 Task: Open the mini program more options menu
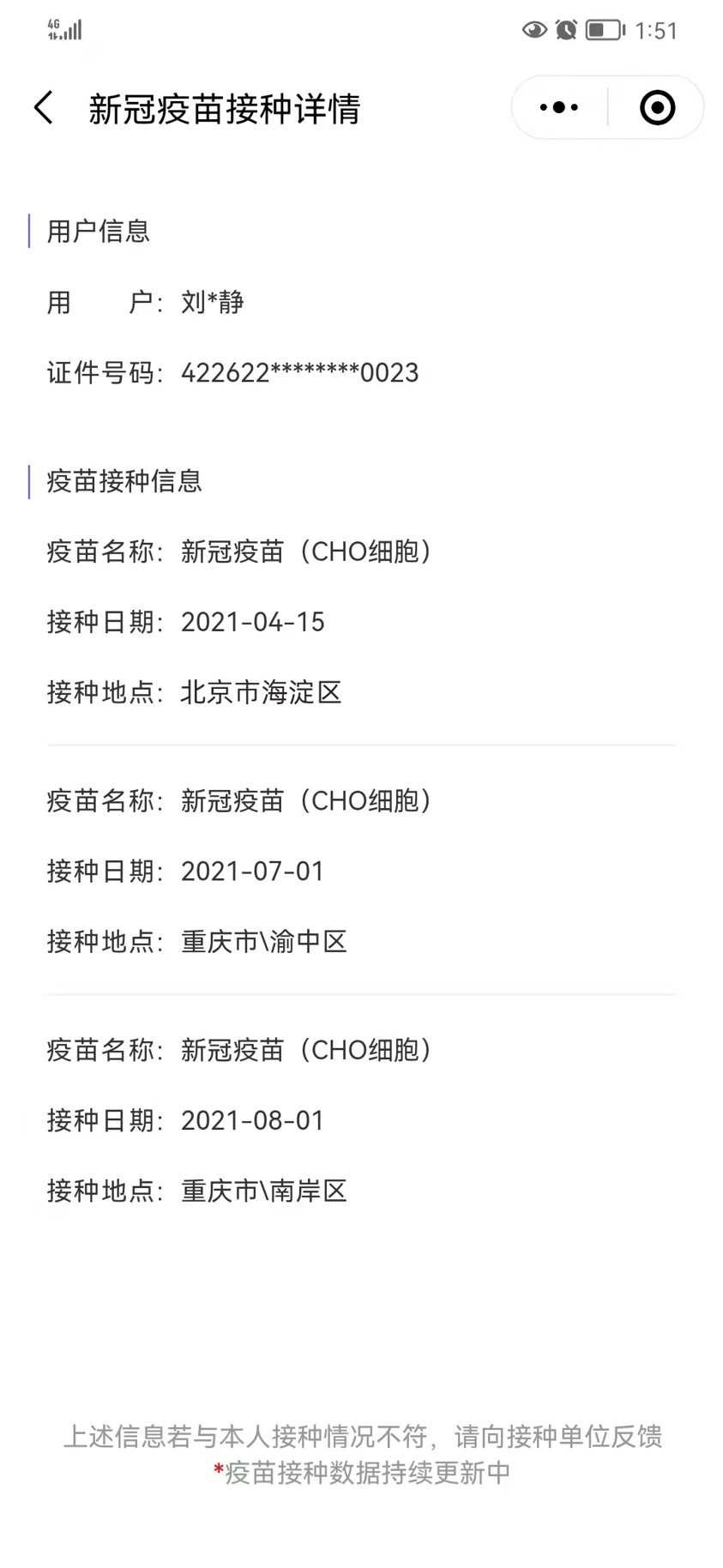point(559,108)
